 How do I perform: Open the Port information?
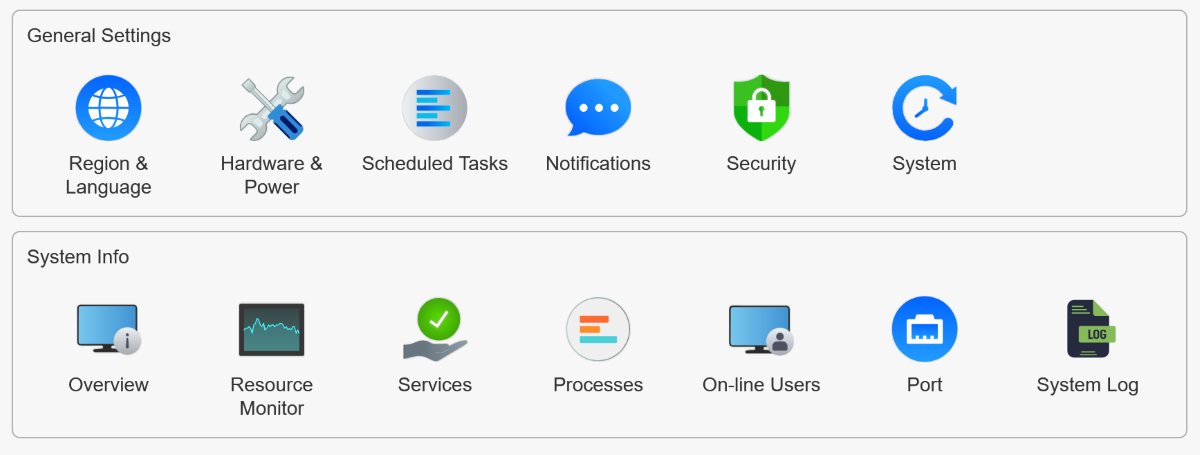click(924, 329)
